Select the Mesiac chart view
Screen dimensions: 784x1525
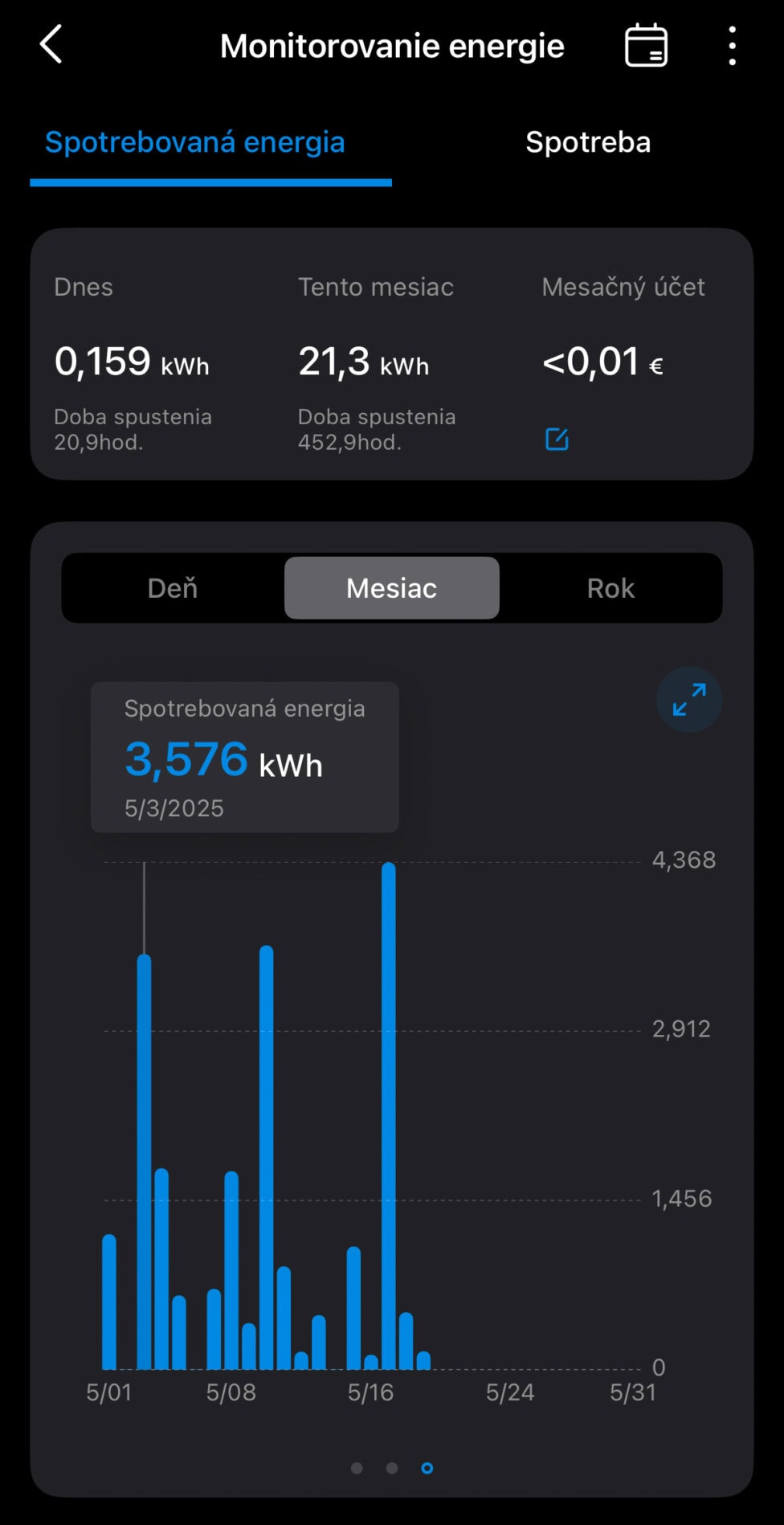click(392, 588)
